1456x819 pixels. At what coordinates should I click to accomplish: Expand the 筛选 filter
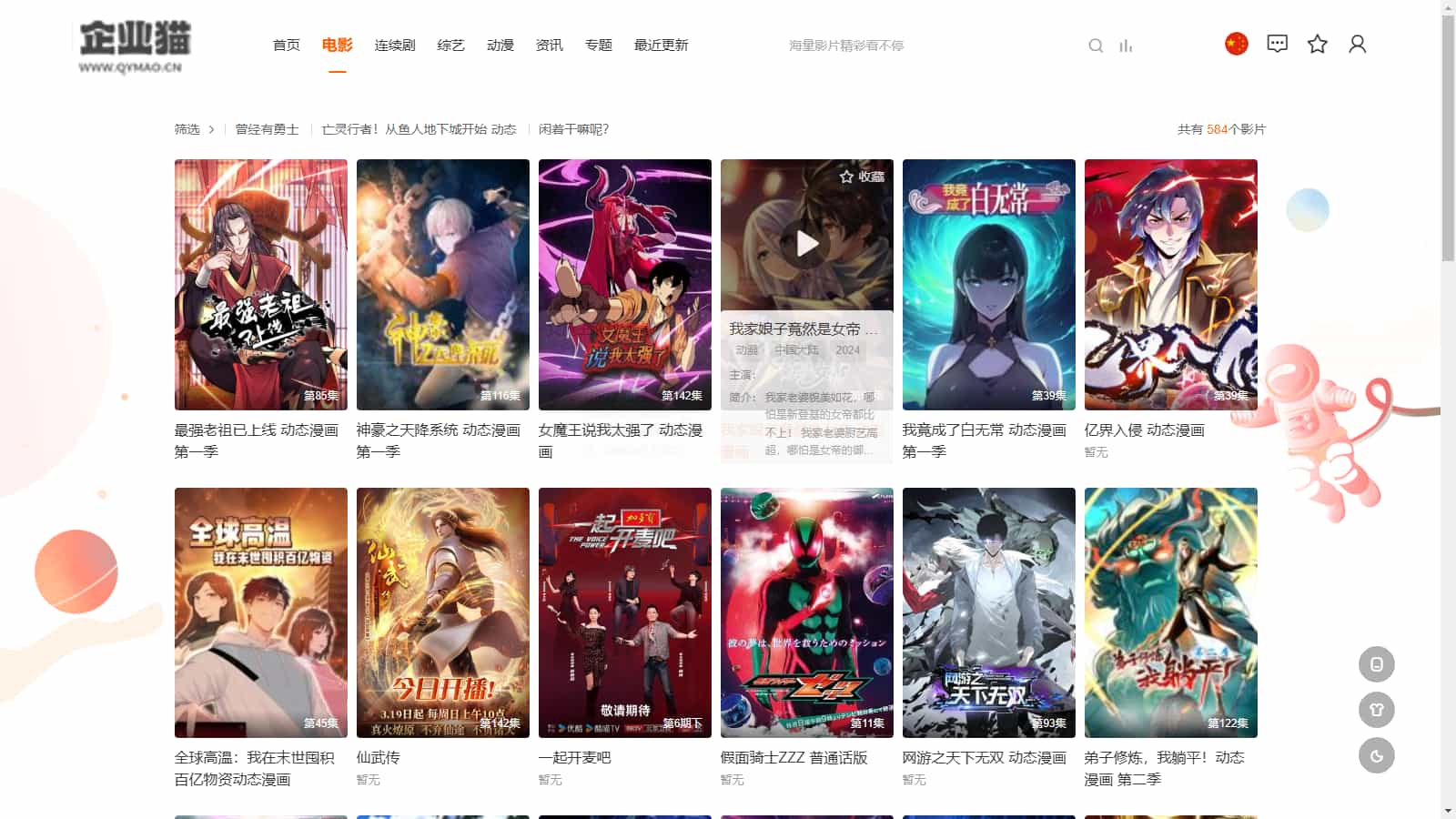tap(194, 129)
